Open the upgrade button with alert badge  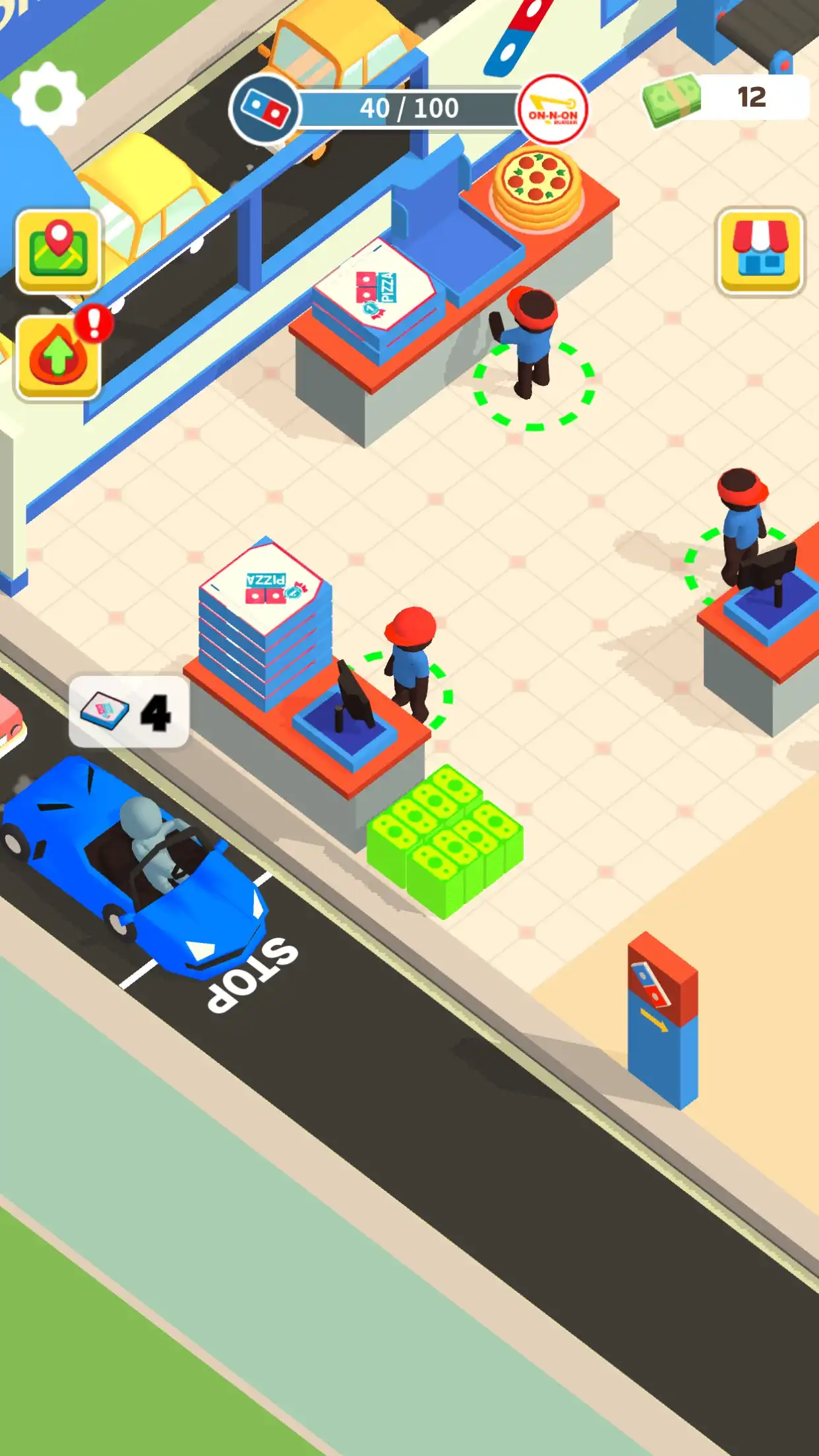click(x=58, y=357)
